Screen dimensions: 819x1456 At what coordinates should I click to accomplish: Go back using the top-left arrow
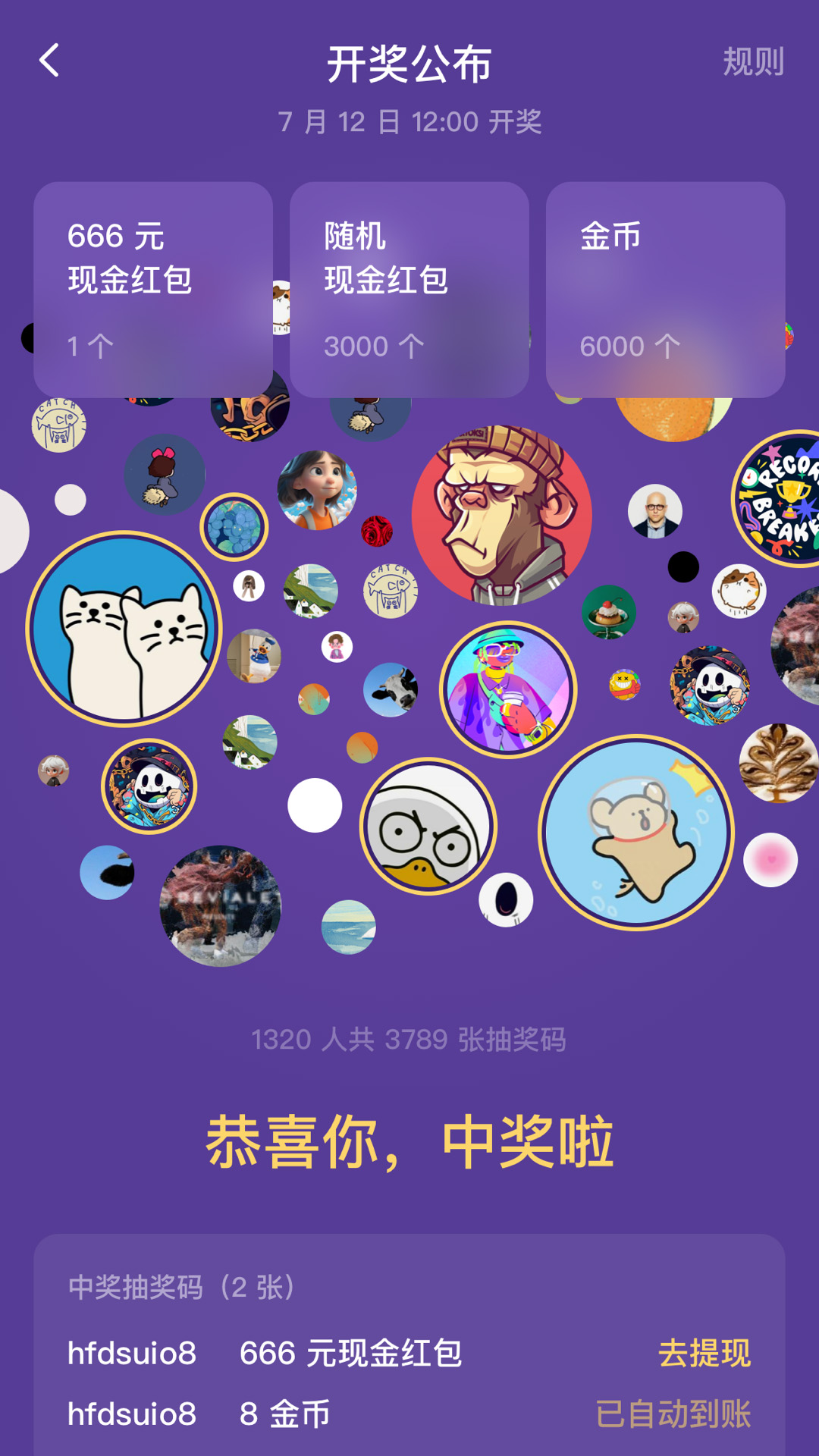point(49,61)
